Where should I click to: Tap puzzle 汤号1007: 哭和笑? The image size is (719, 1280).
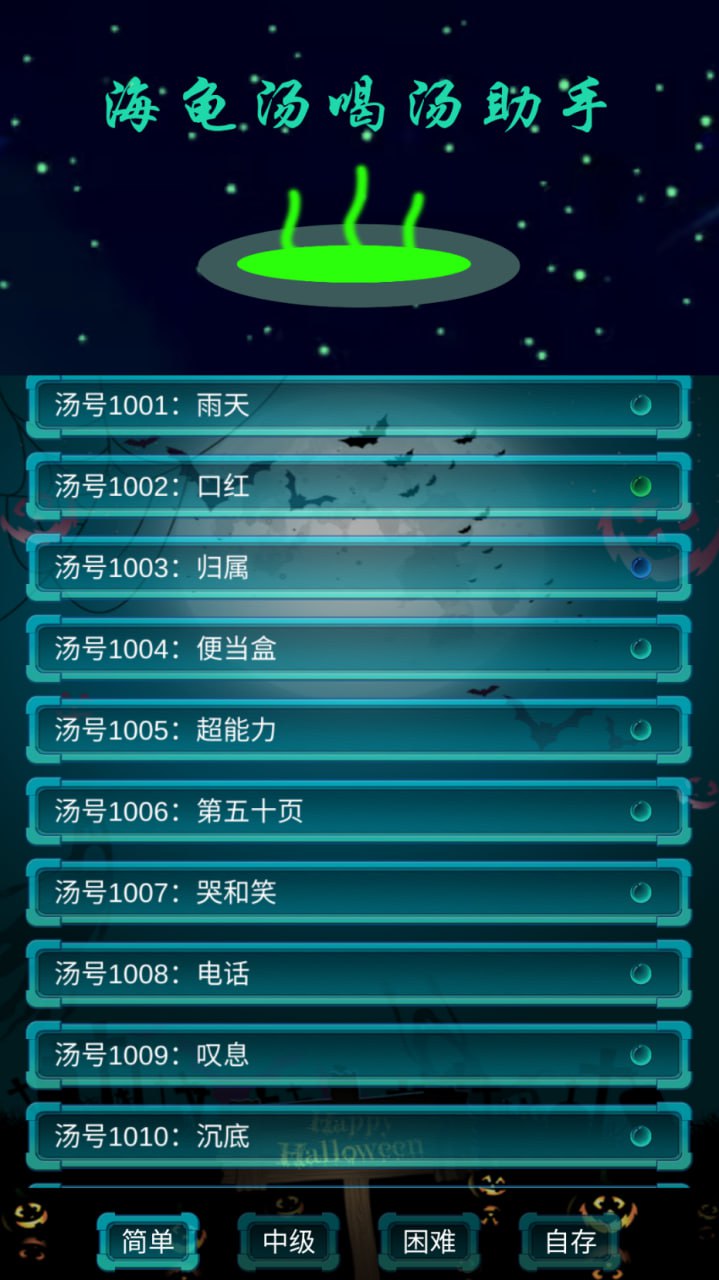[358, 891]
